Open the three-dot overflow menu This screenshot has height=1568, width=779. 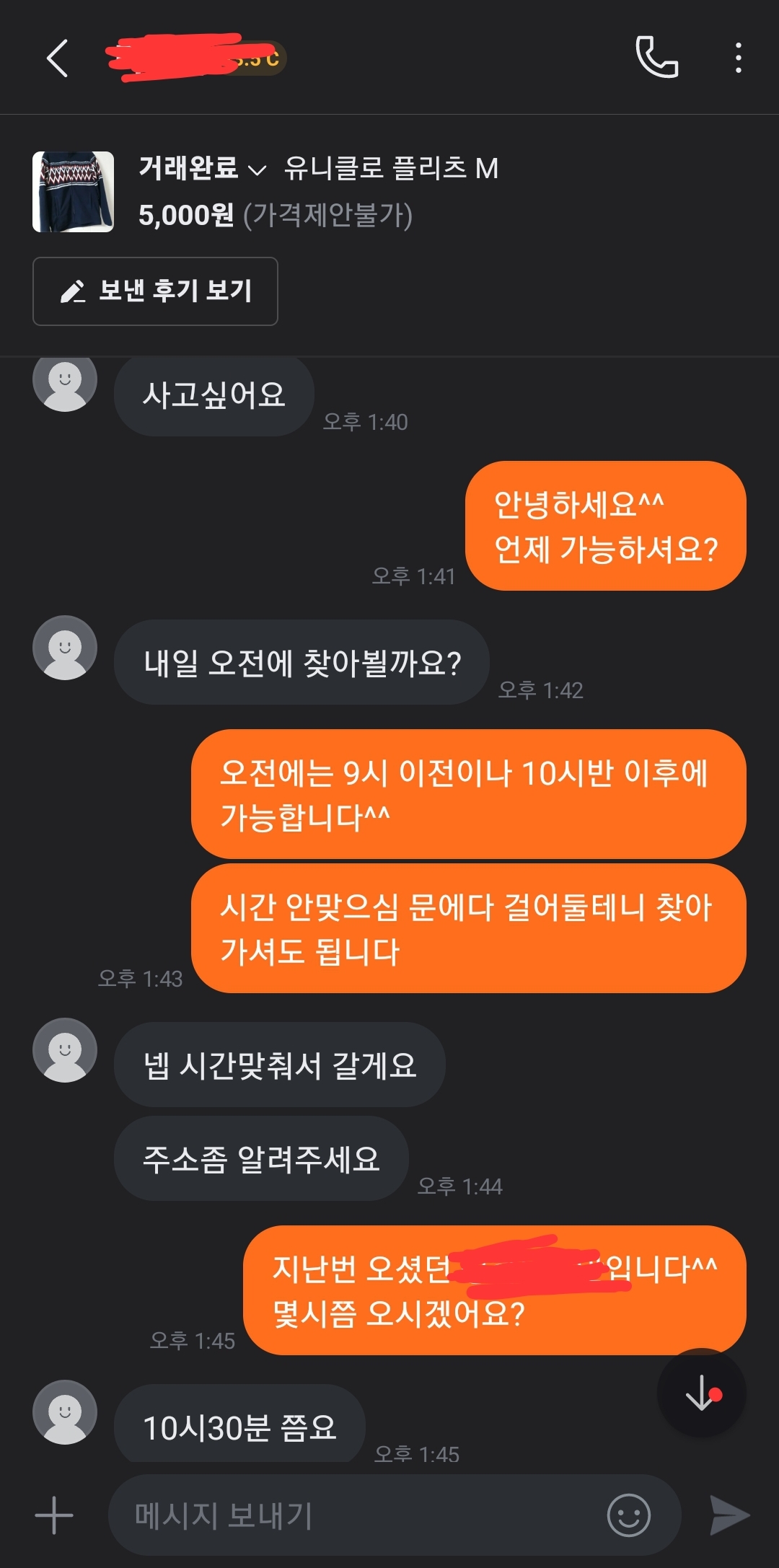tap(738, 58)
